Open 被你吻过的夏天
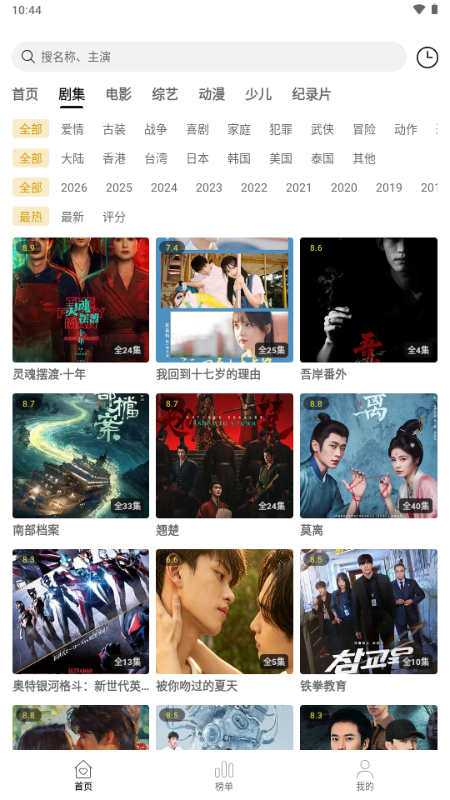 [224, 621]
